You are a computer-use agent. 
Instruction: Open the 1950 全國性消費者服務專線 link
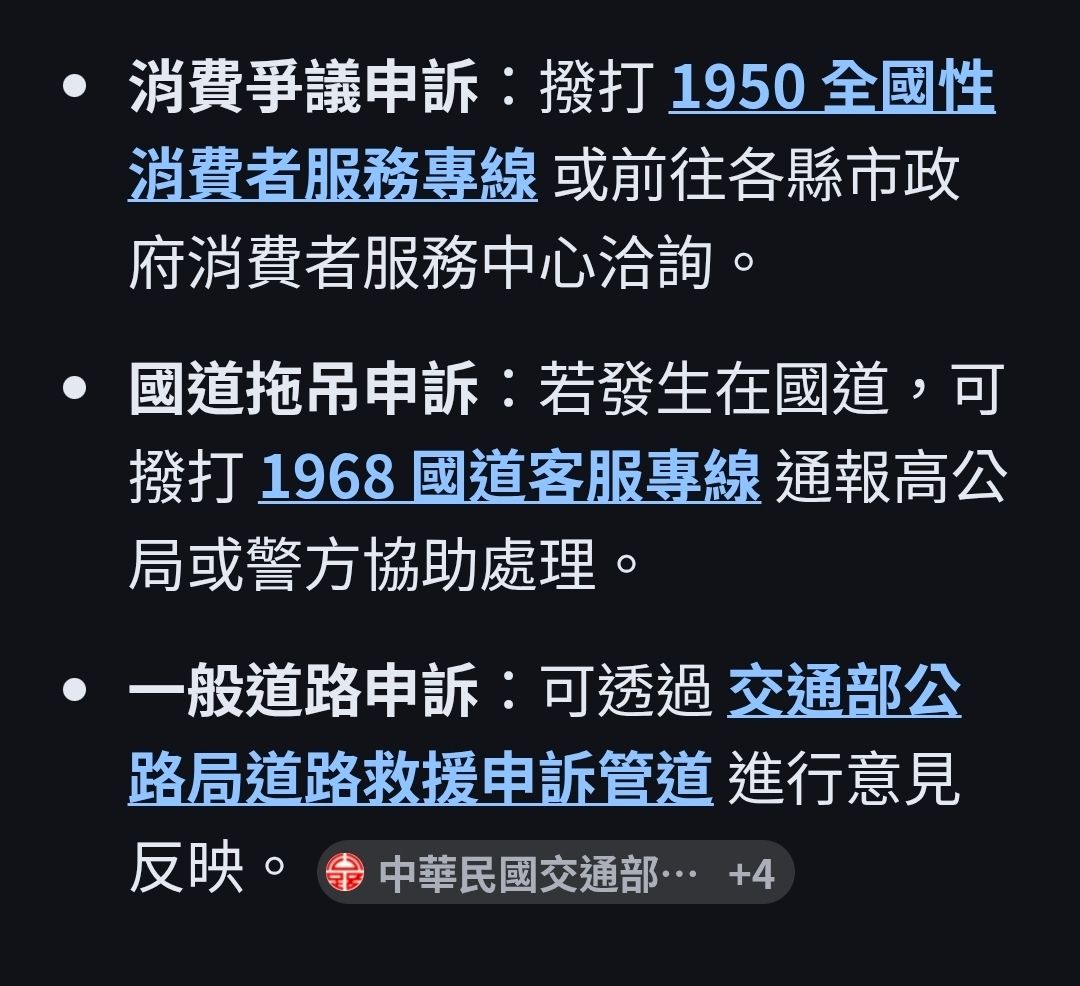click(830, 90)
